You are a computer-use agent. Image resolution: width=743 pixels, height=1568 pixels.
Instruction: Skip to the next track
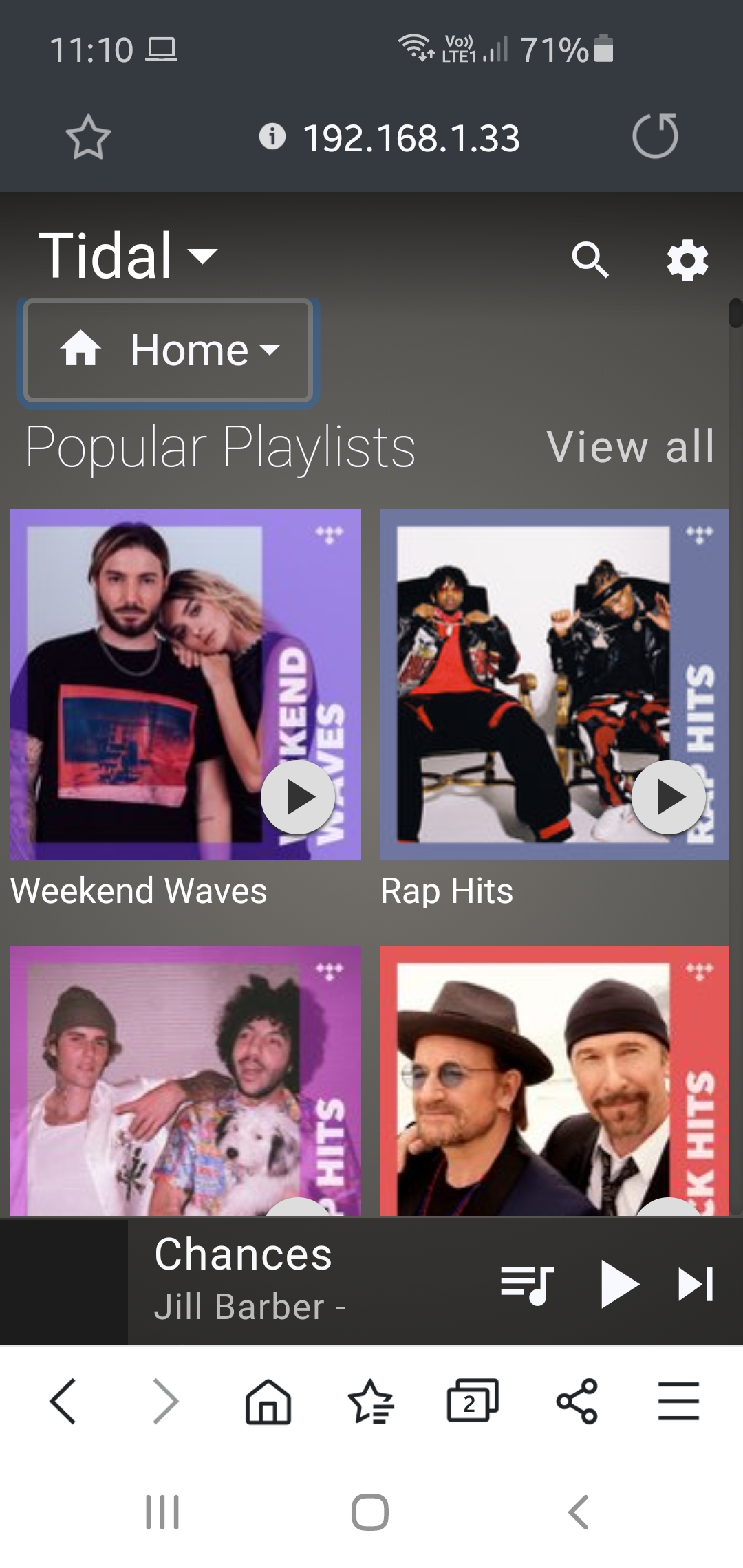696,1284
